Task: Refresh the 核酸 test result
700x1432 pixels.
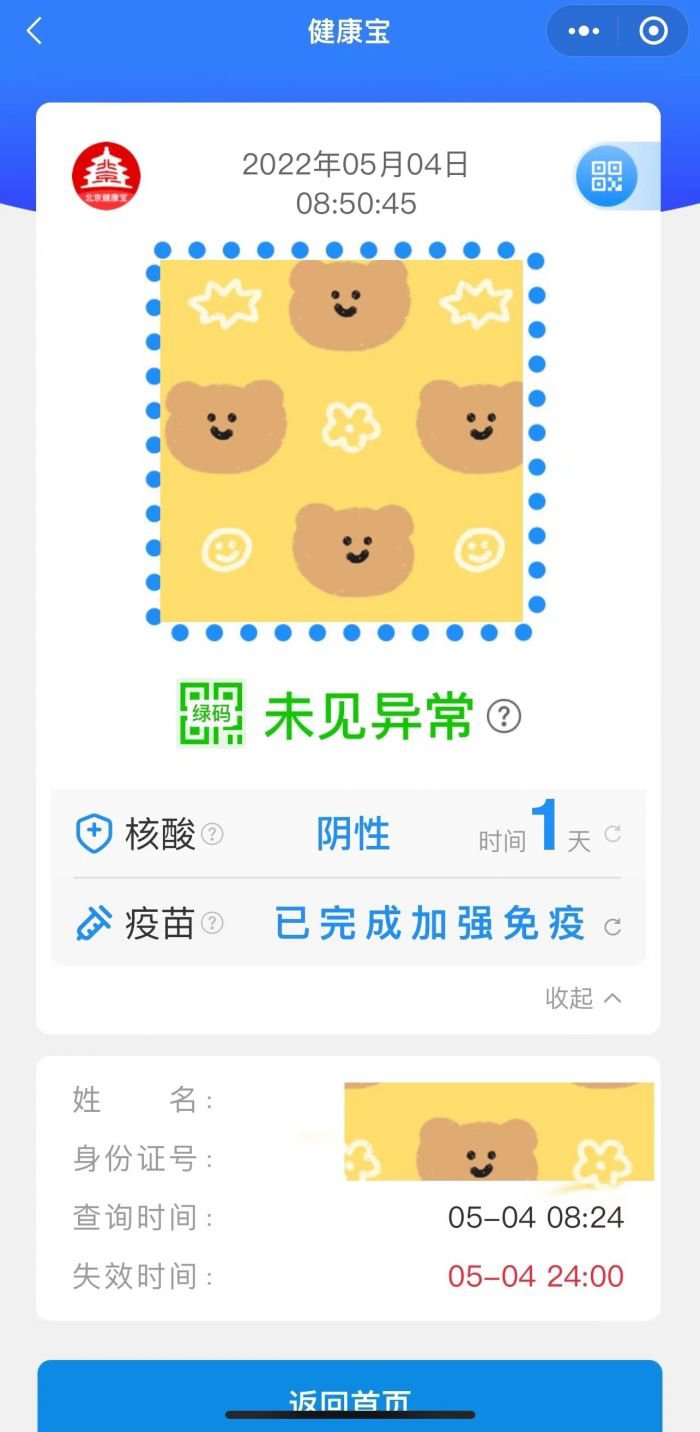Action: pos(613,834)
